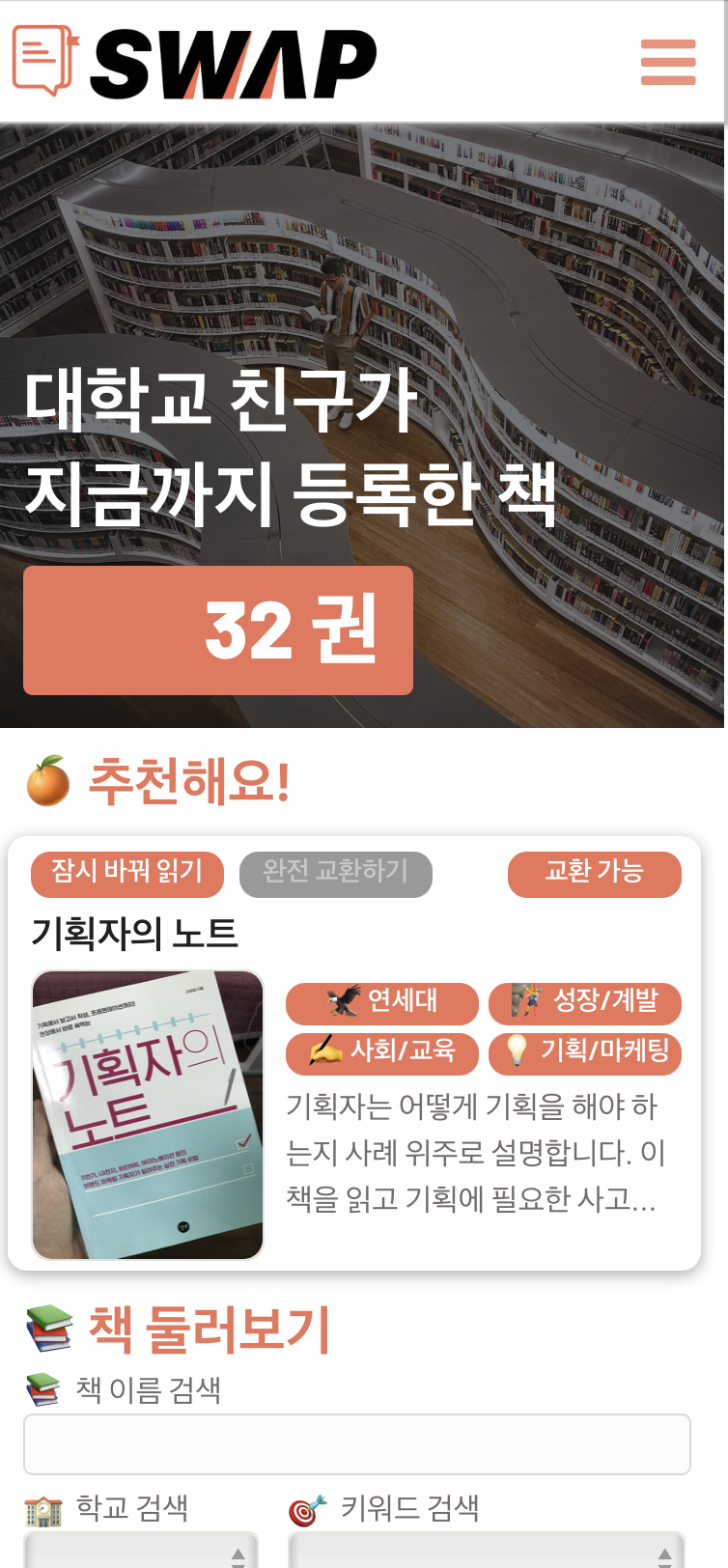Image resolution: width=728 pixels, height=1568 pixels.
Task: Open the hamburger menu
Action: coord(668,62)
